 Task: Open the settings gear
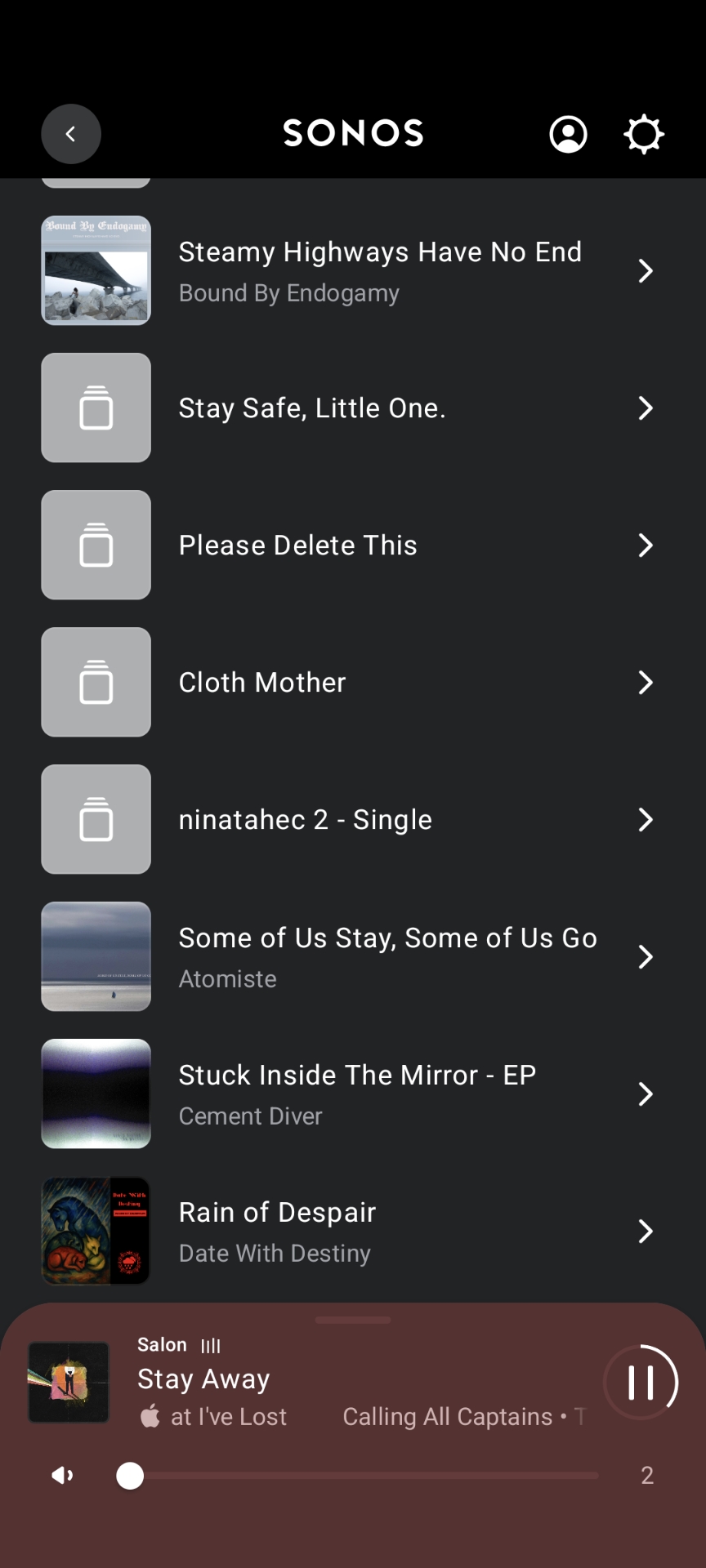tap(644, 134)
